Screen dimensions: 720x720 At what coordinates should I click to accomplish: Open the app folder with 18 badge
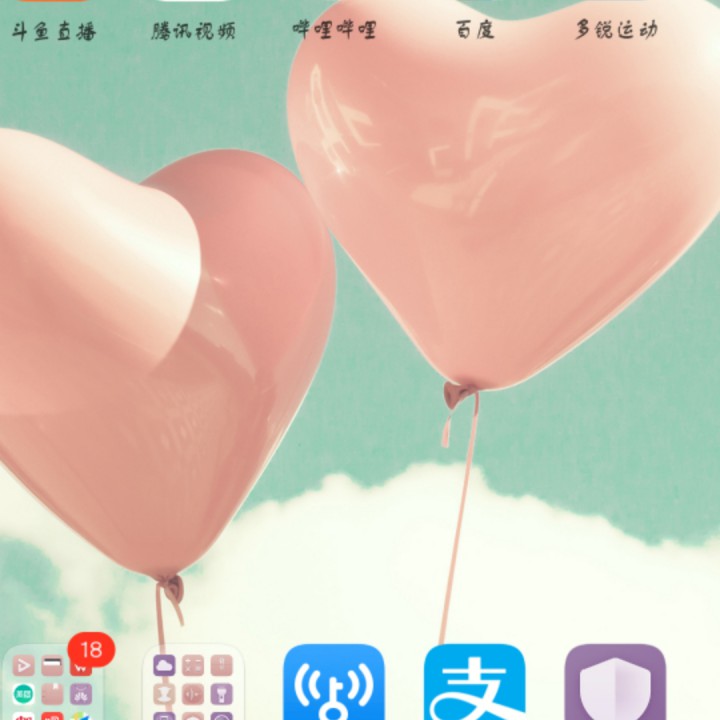pos(53,682)
